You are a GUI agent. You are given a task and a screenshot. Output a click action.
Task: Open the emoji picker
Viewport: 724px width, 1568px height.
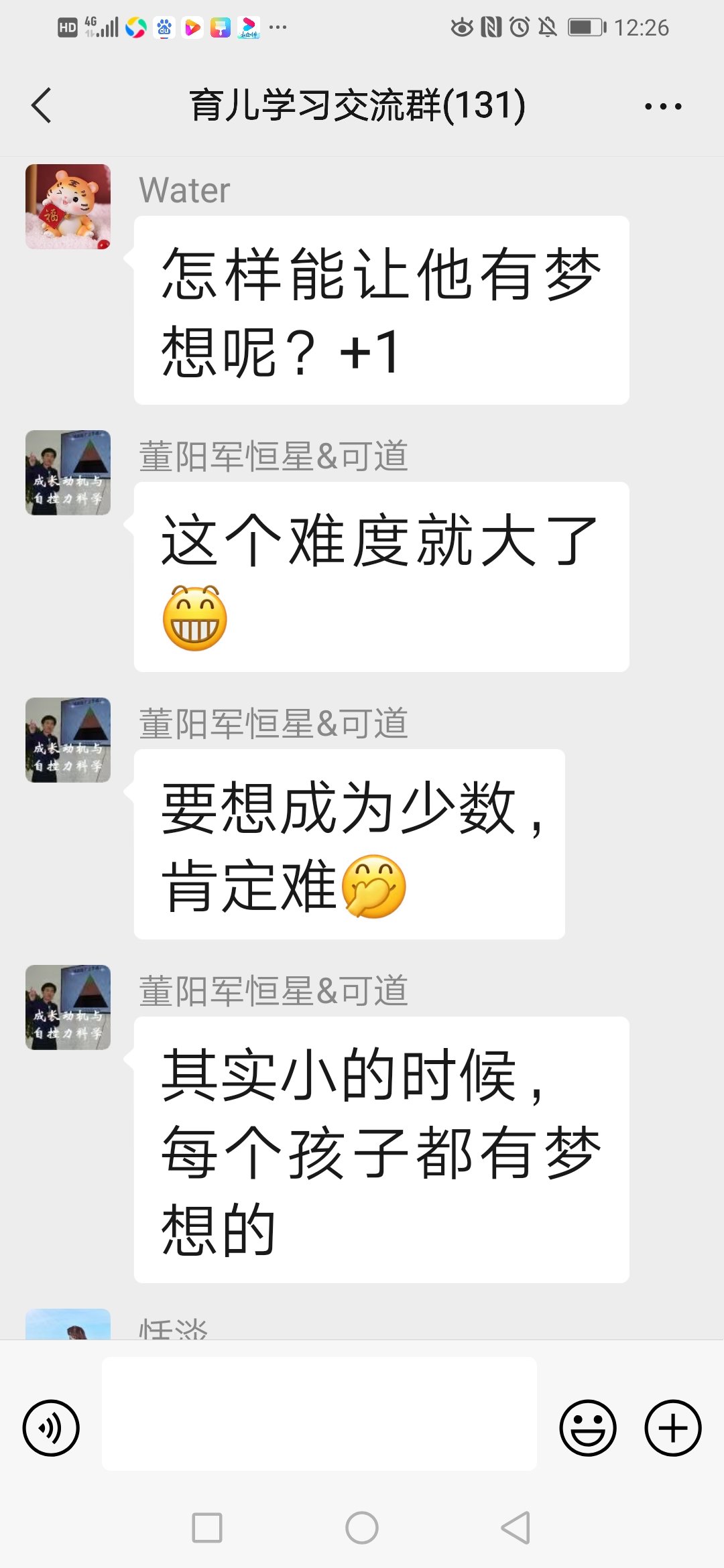point(589,1426)
